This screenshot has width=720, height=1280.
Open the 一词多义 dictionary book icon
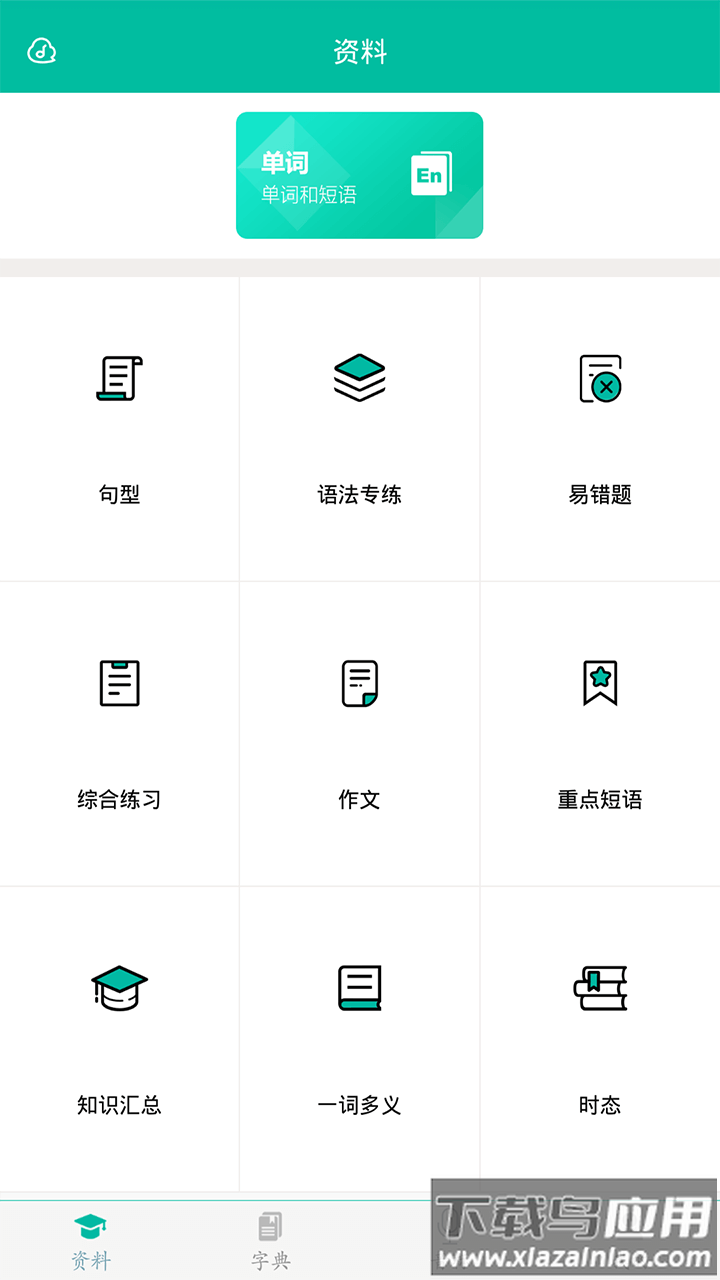(360, 990)
